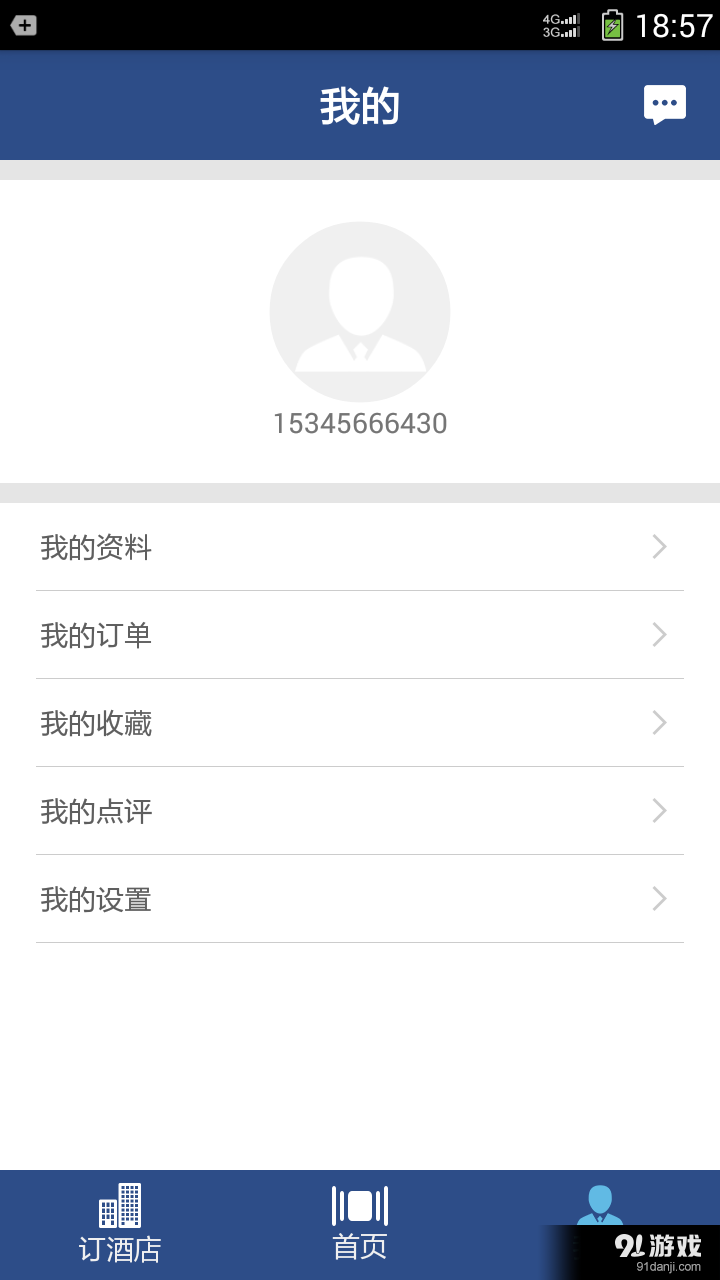Tap the 订酒店 hotel booking icon
Image resolution: width=720 pixels, height=1280 pixels.
(x=119, y=1205)
